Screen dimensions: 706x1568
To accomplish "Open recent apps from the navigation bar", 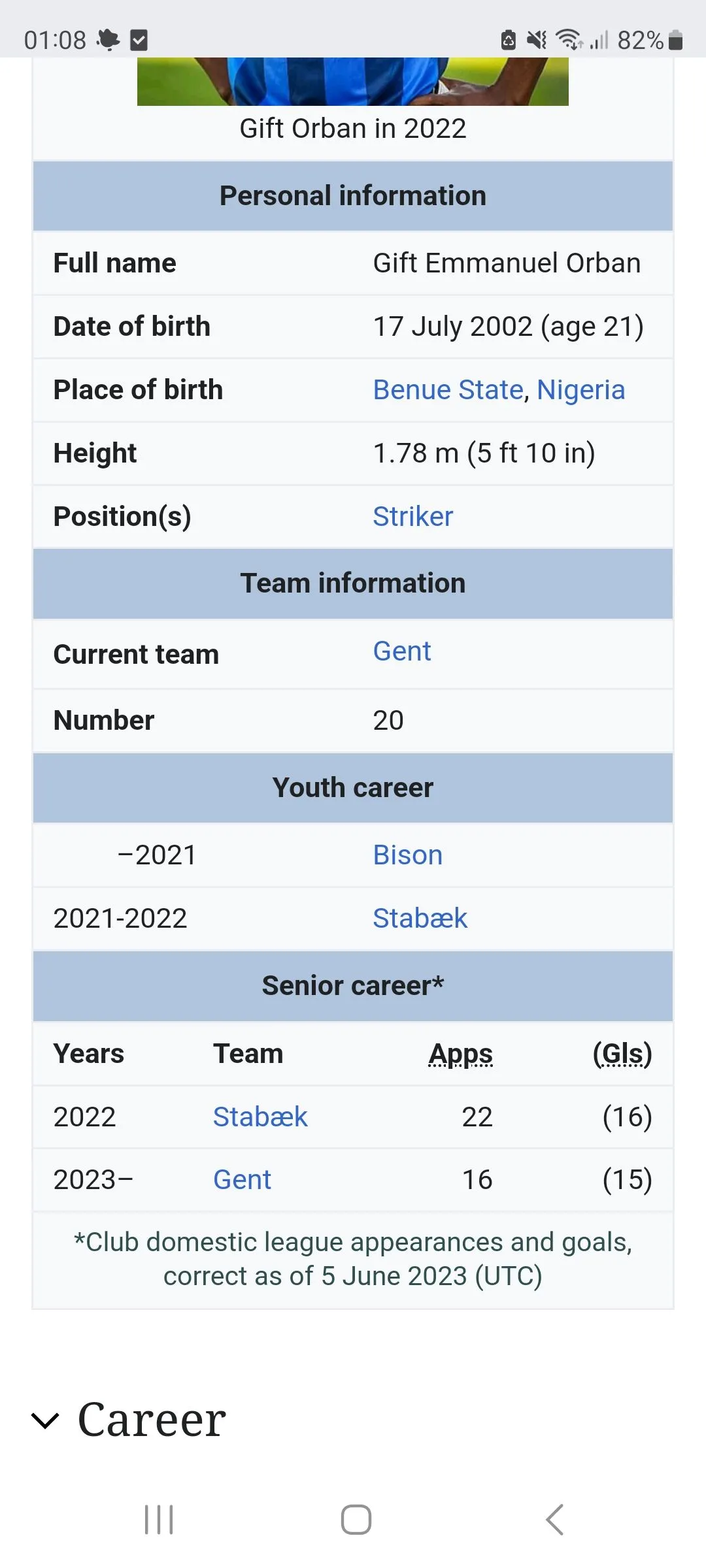I will point(159,1520).
